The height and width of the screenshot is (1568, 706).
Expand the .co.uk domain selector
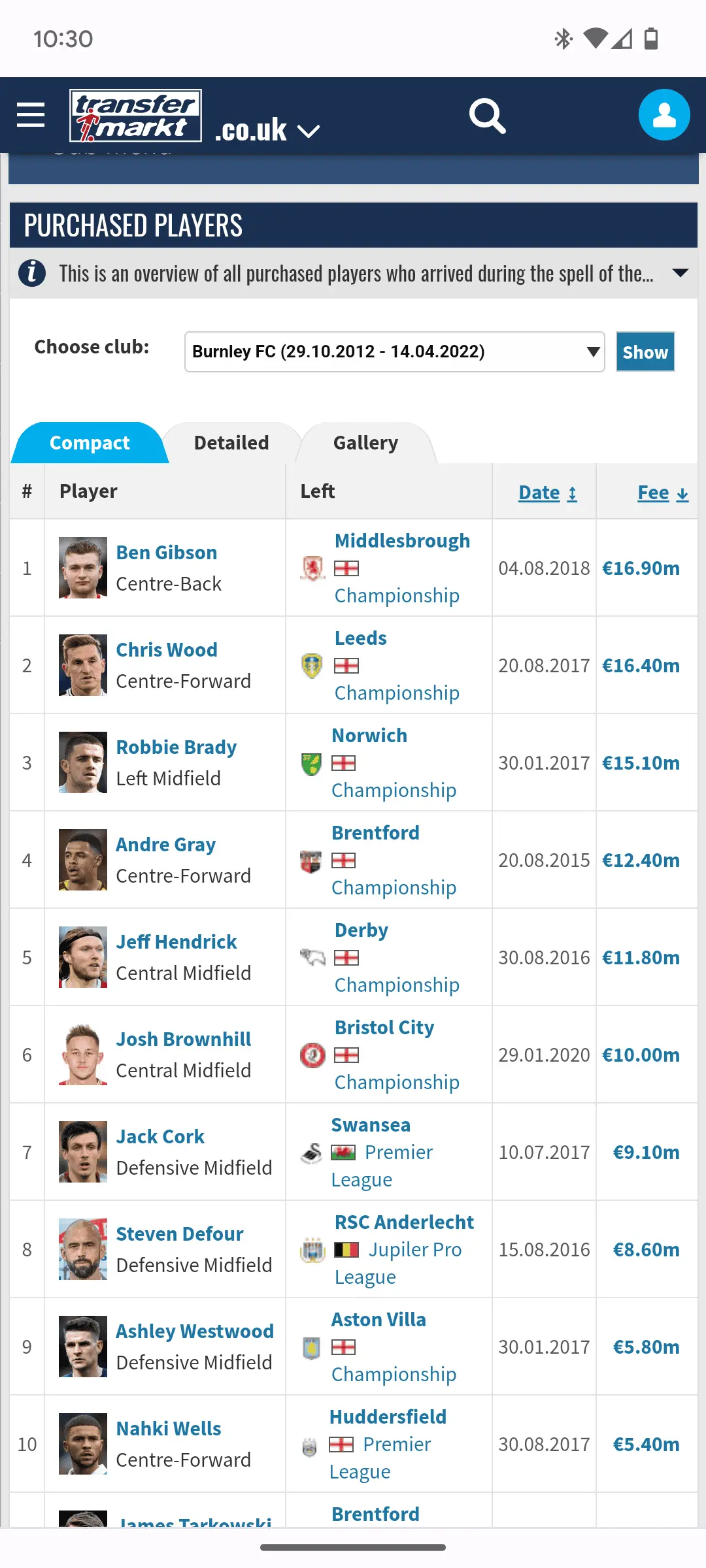[267, 130]
